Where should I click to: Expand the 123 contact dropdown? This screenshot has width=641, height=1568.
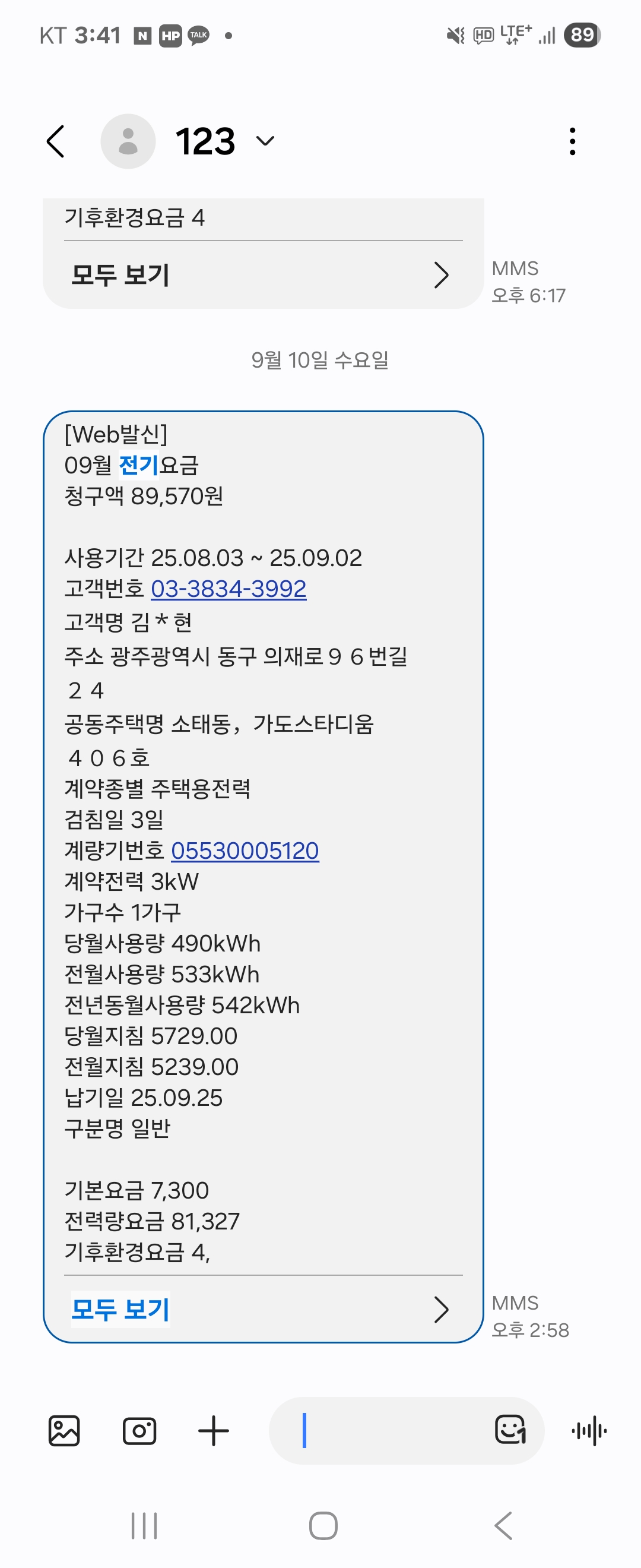pyautogui.click(x=265, y=141)
